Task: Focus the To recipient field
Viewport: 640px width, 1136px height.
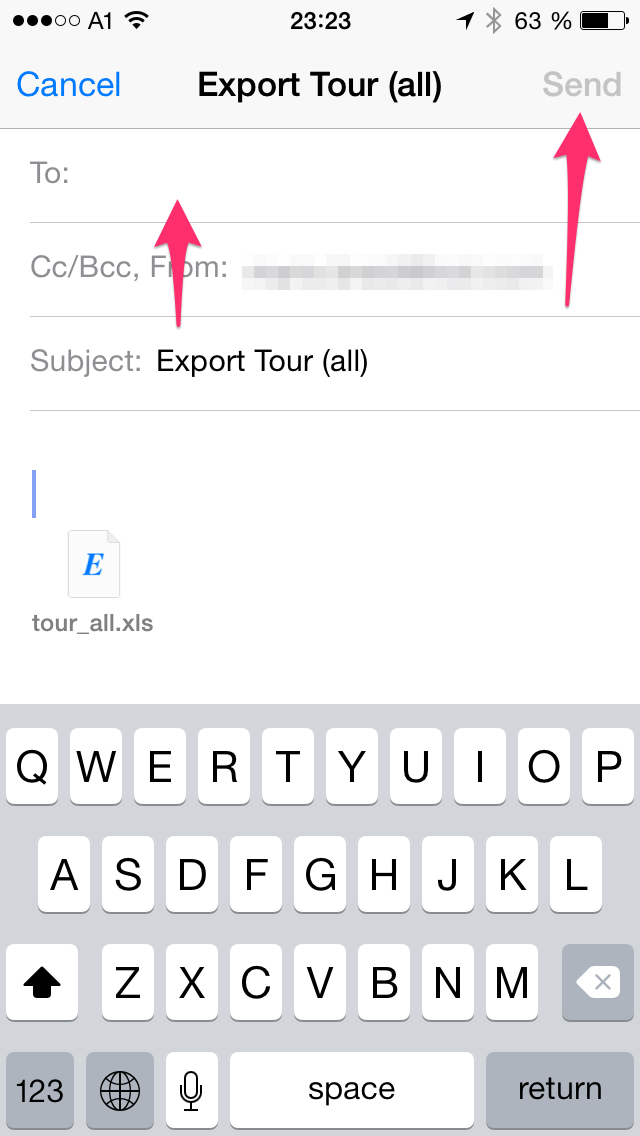Action: click(x=350, y=174)
